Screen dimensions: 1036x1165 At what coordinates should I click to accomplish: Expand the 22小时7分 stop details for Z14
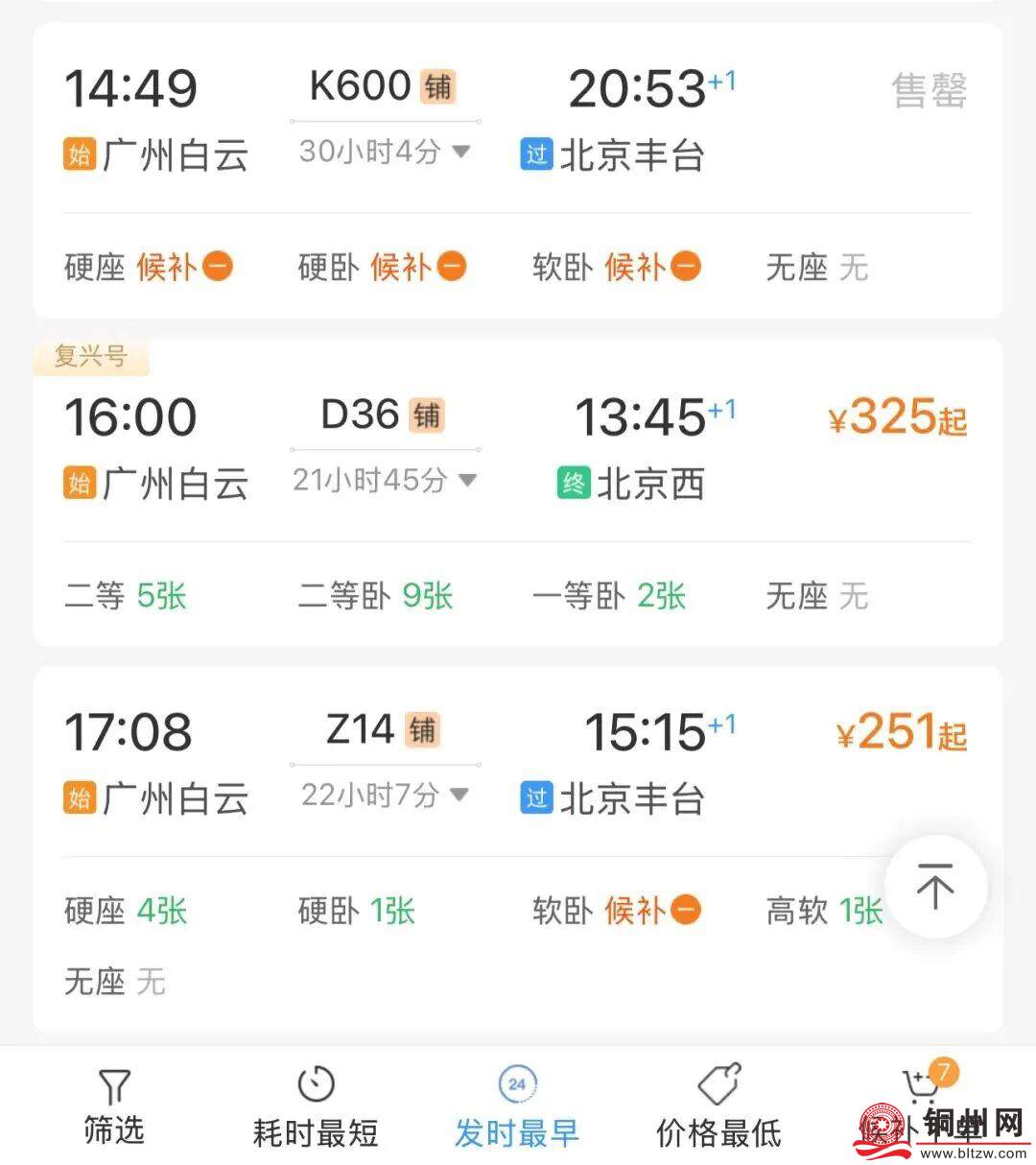[384, 795]
